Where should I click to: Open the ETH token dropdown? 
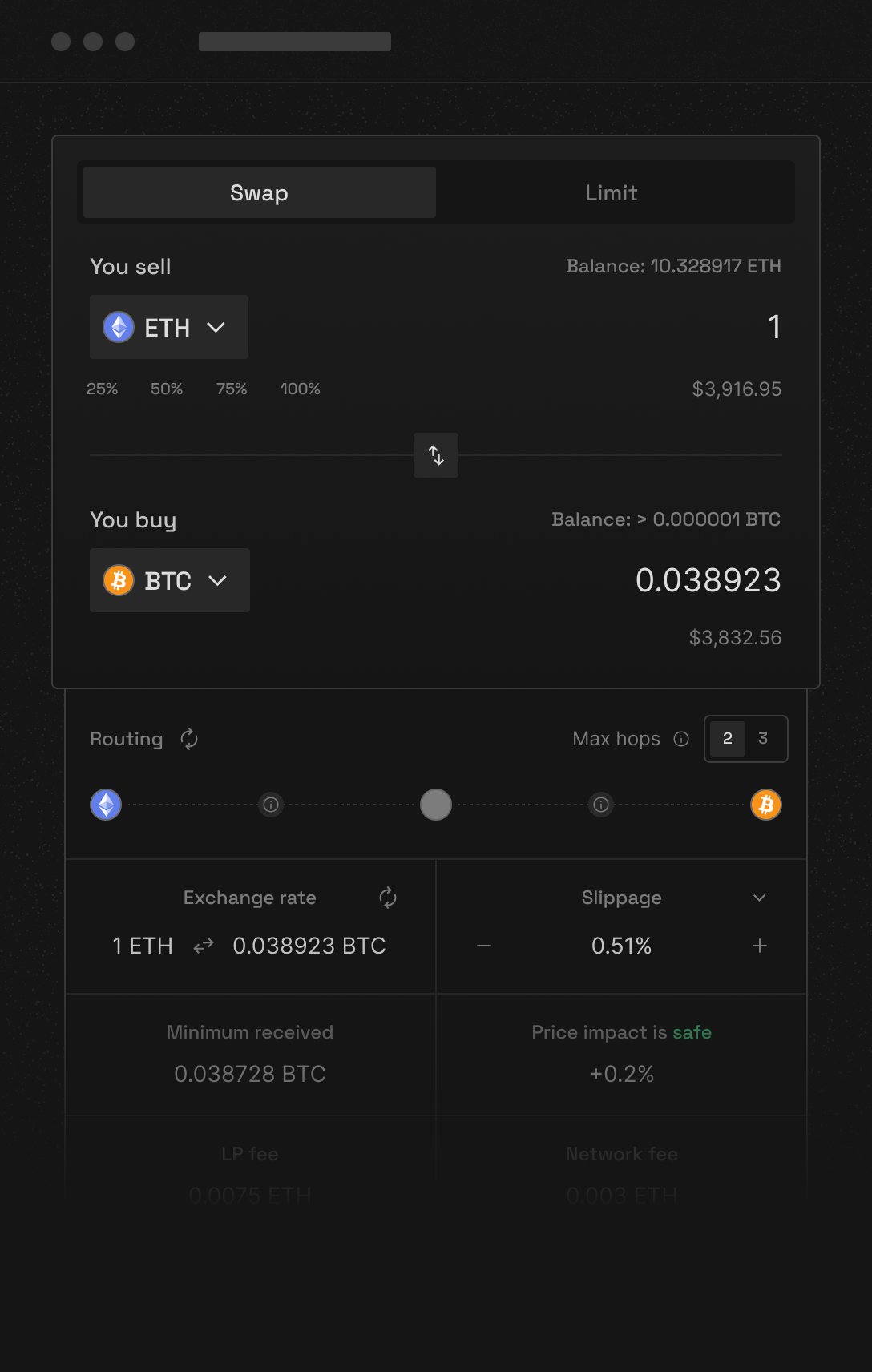(x=169, y=327)
